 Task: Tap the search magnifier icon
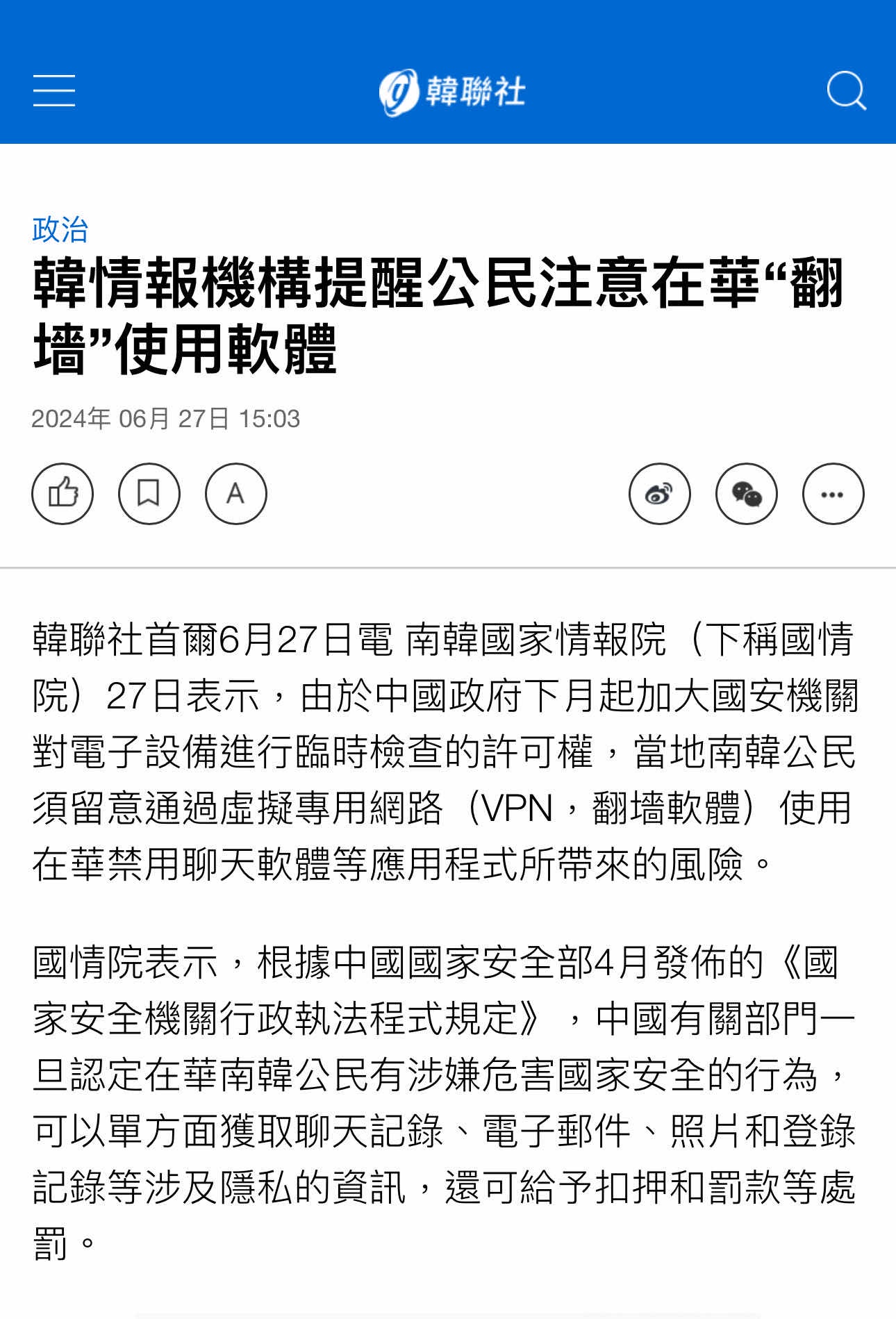pos(846,91)
